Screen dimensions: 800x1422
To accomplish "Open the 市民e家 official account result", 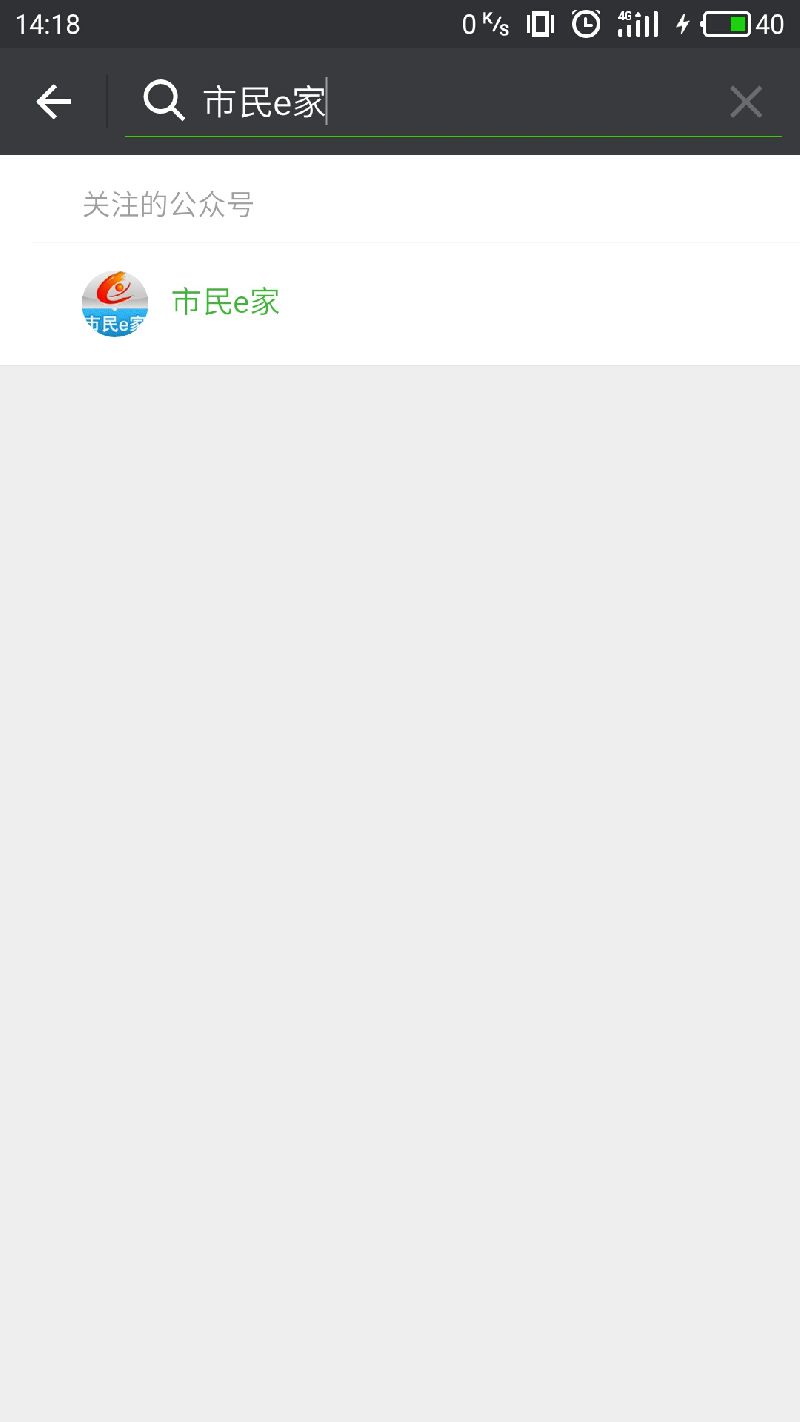I will 400,304.
